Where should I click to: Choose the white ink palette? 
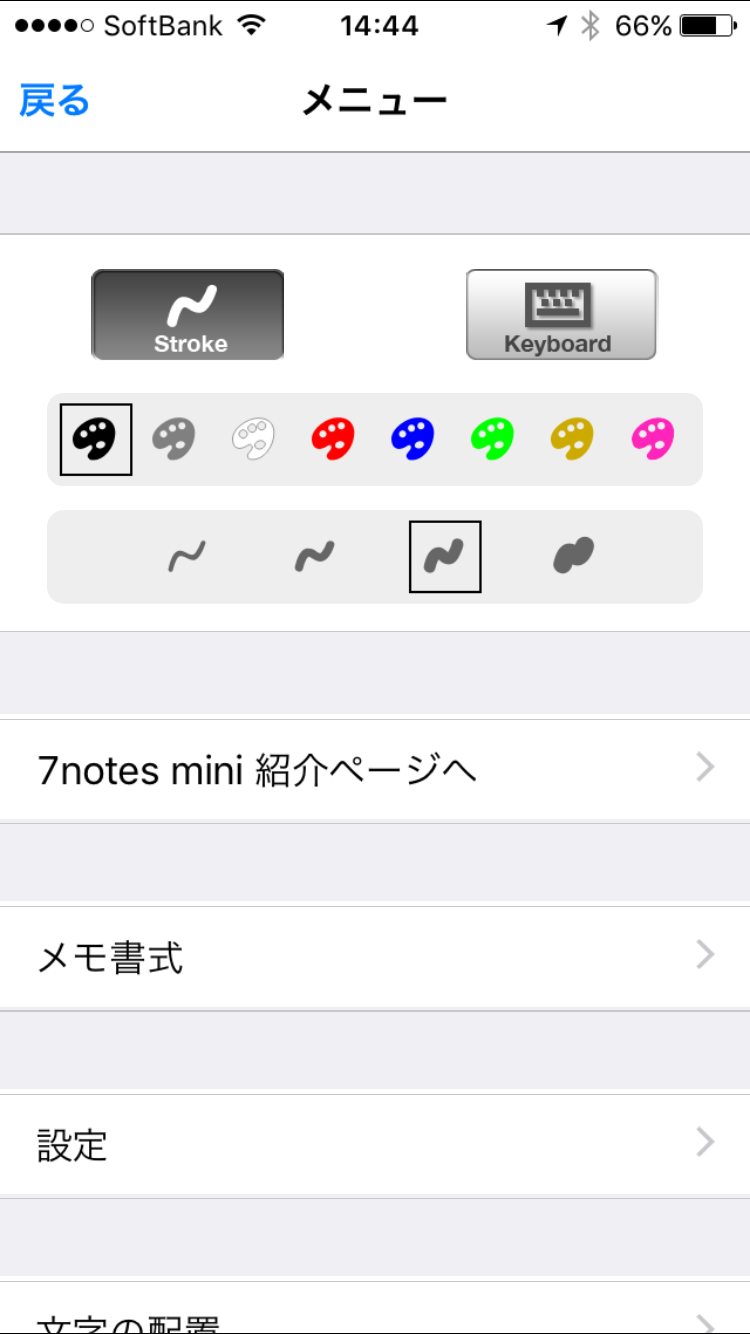254,439
